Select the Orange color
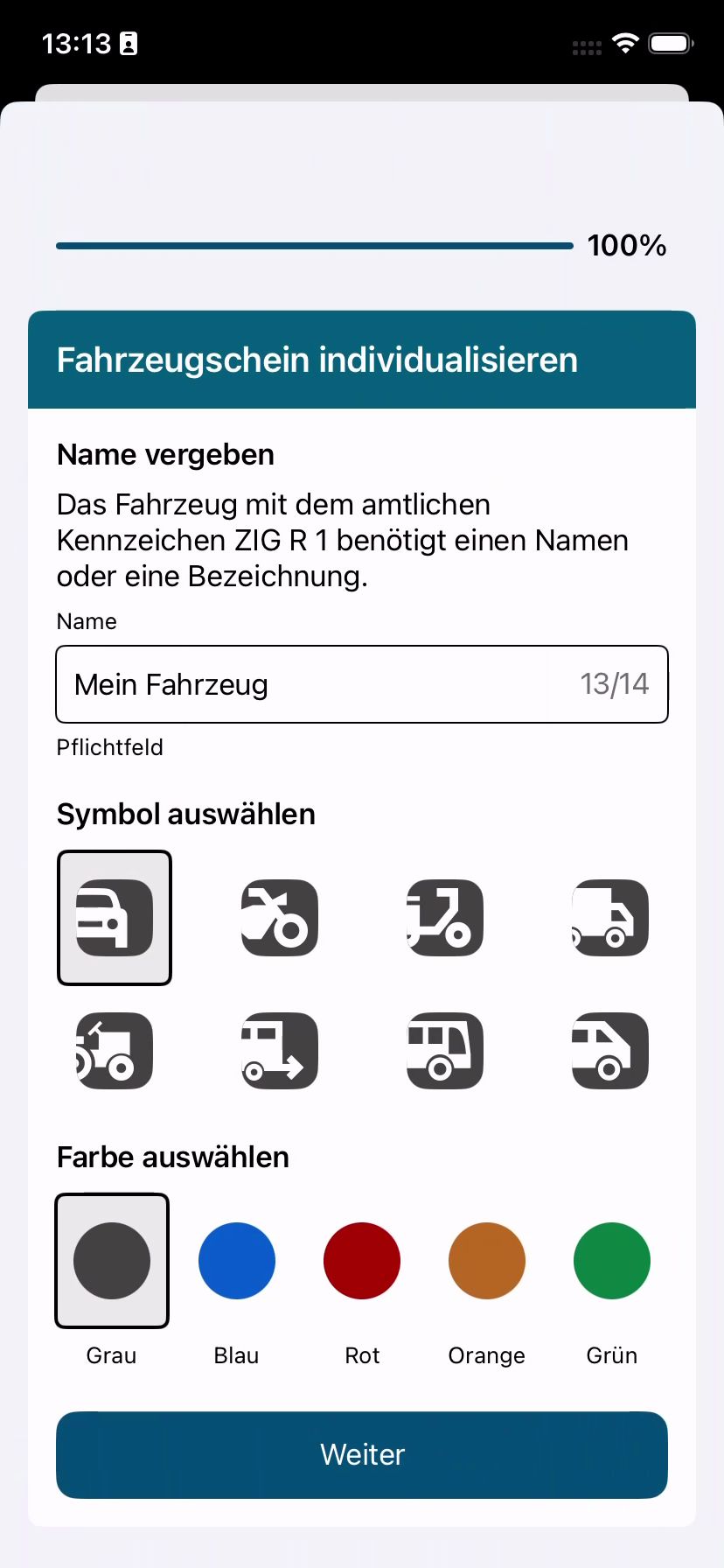This screenshot has height=1568, width=724. coord(487,1261)
